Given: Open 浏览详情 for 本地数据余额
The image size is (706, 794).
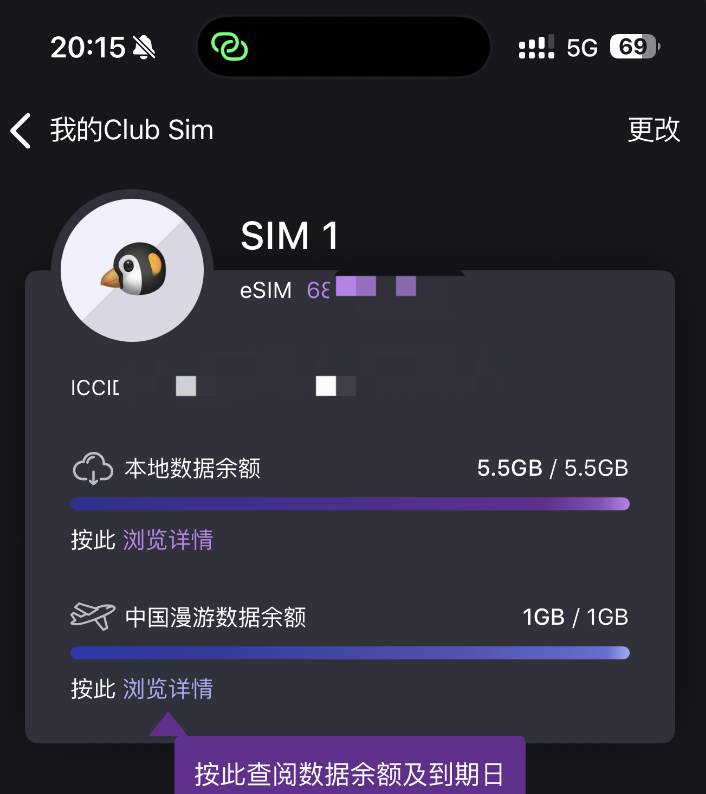Looking at the screenshot, I should pyautogui.click(x=168, y=540).
